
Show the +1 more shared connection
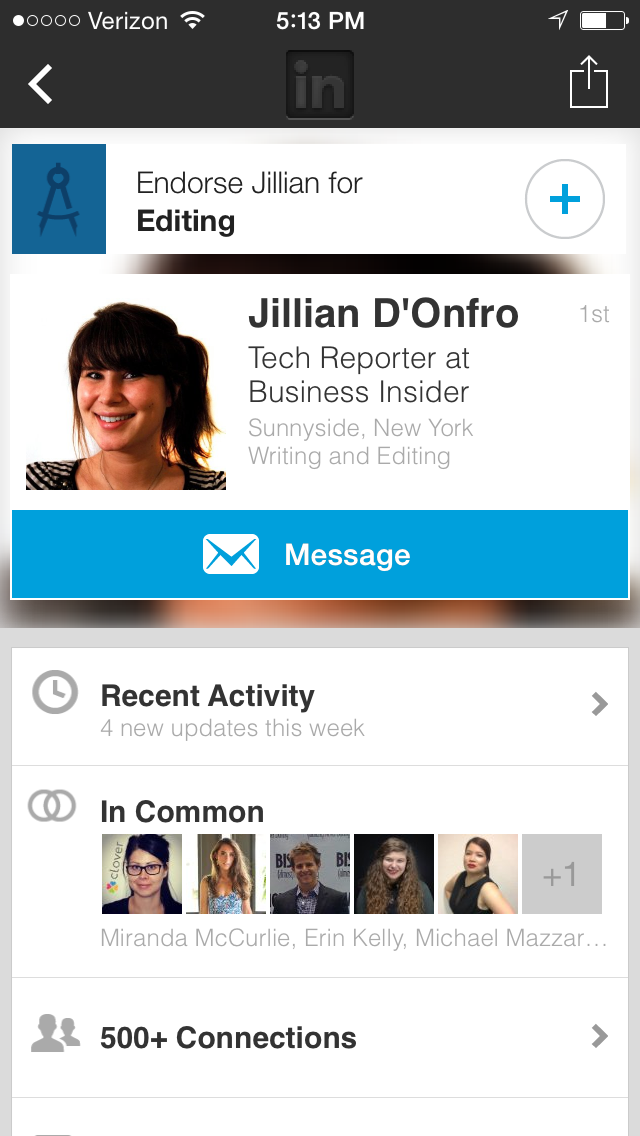561,874
